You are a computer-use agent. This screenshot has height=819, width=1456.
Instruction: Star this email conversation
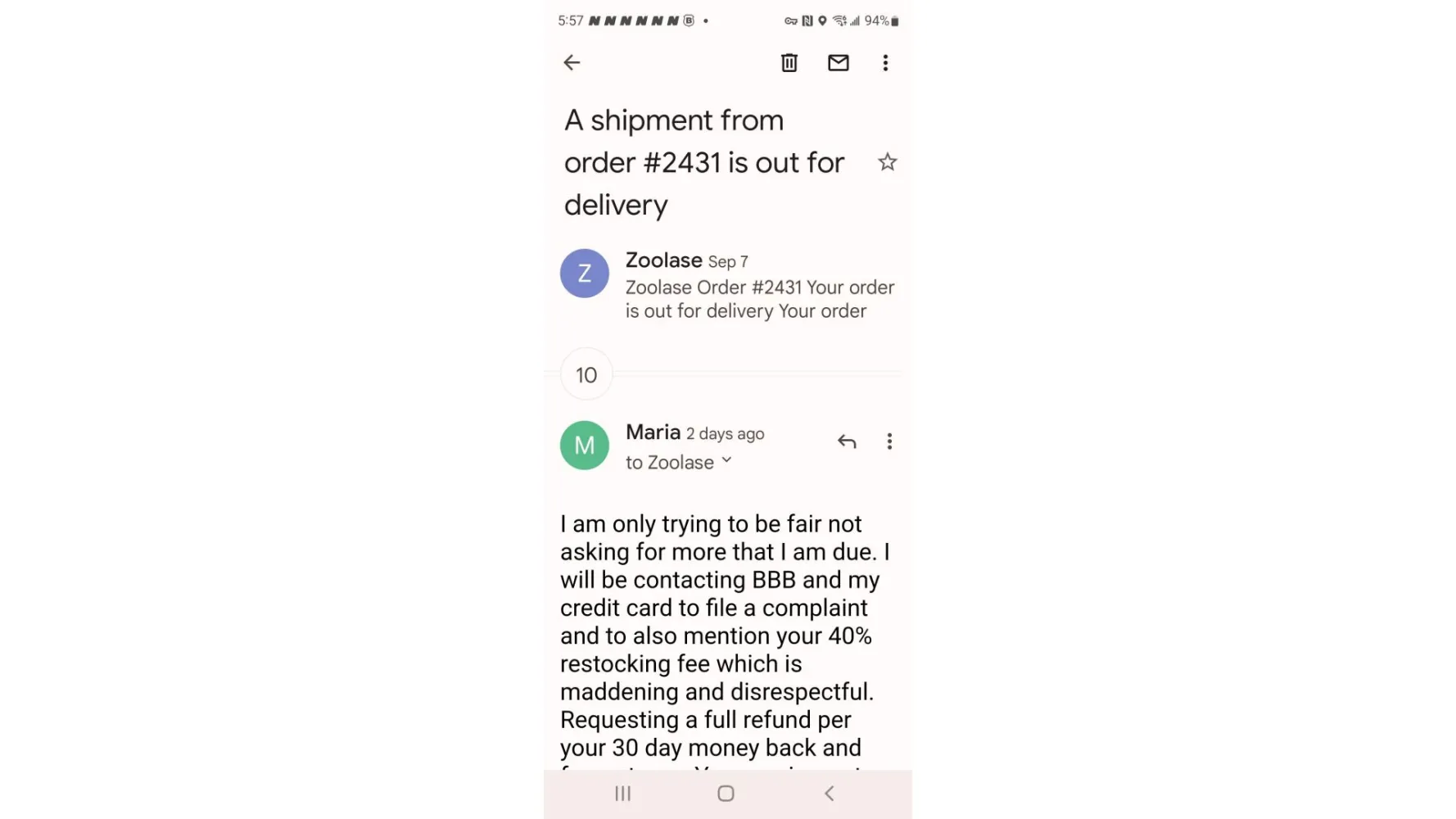tap(887, 162)
